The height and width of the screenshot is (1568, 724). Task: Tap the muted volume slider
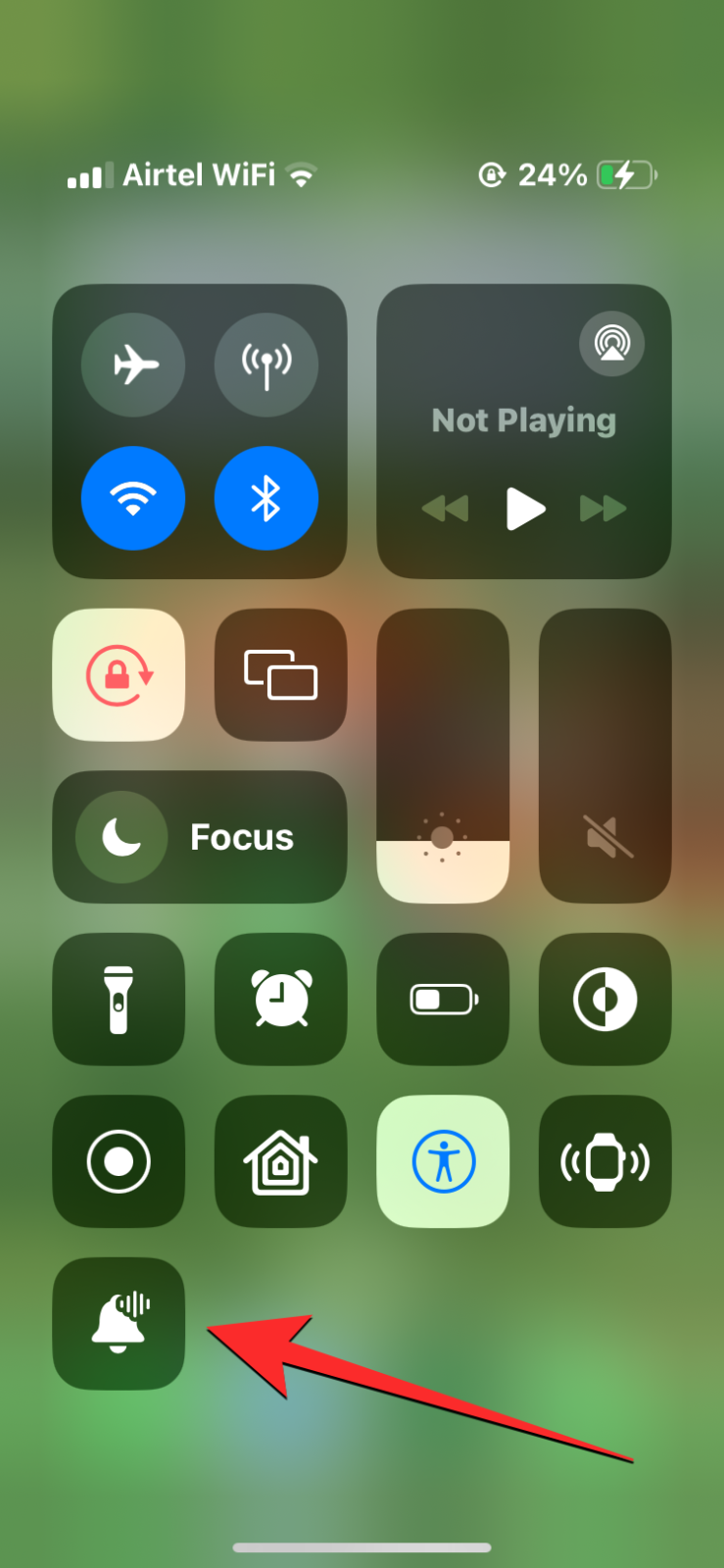pos(604,755)
